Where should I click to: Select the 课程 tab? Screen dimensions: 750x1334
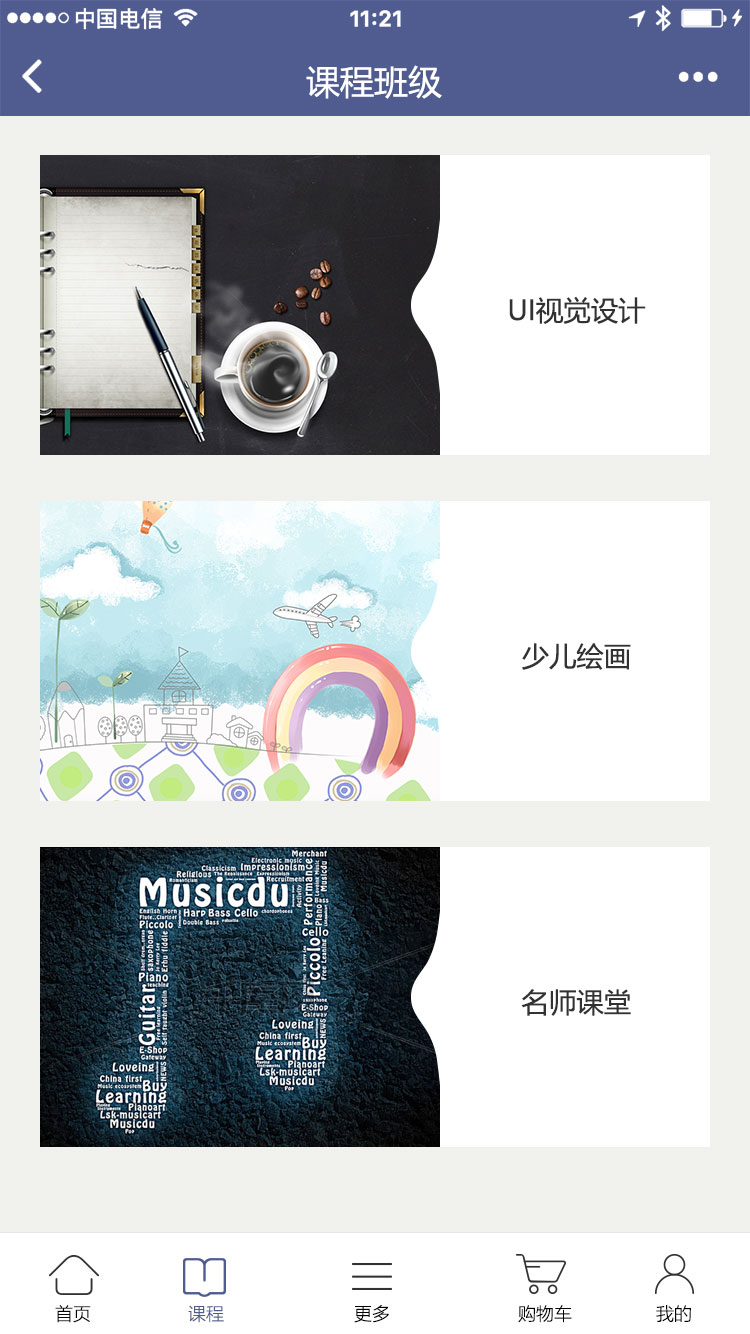point(205,1287)
